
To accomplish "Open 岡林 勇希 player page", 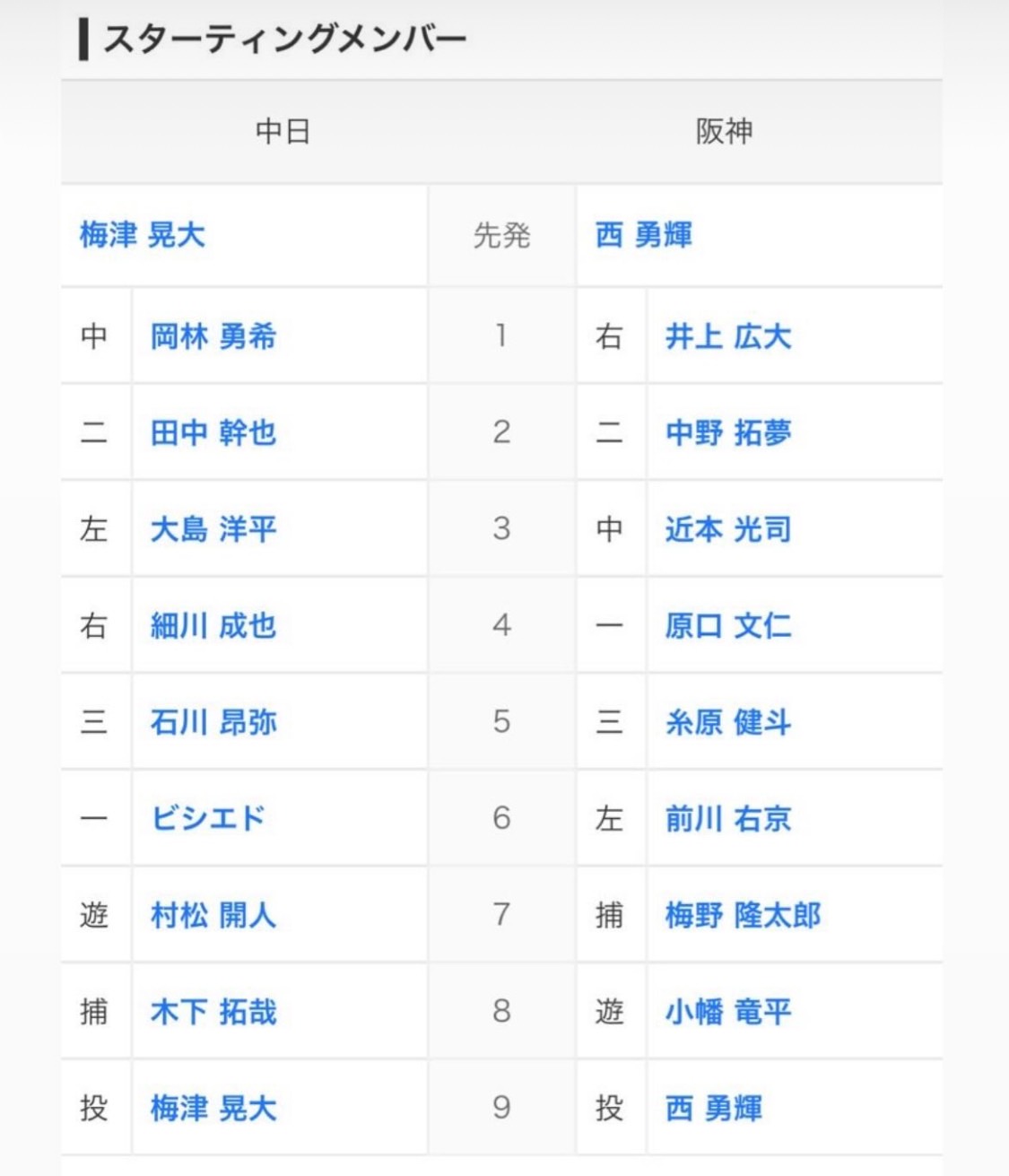I will pyautogui.click(x=213, y=337).
